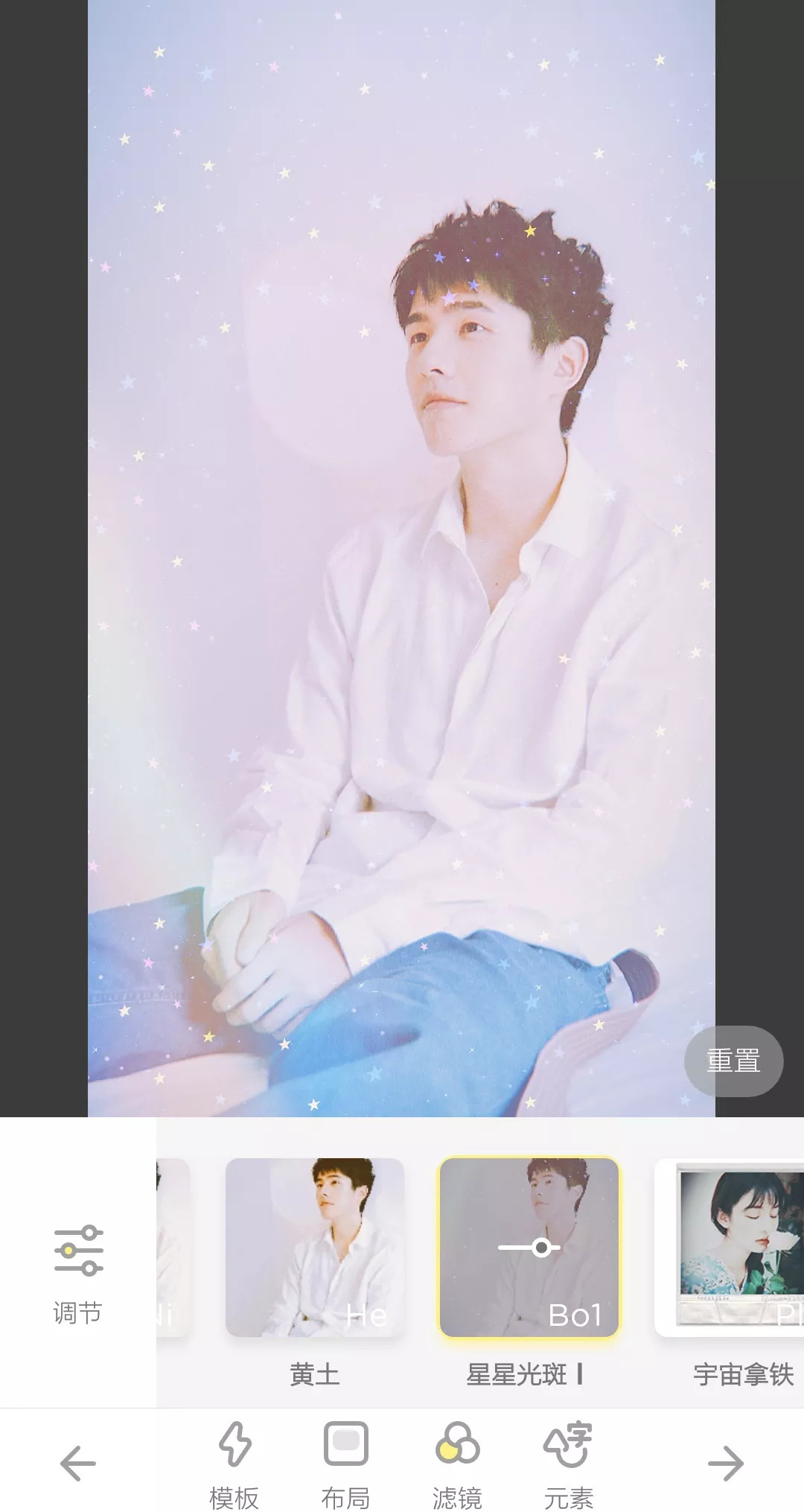Switch to the 滤镜 tab
The image size is (804, 1512).
point(457,1463)
